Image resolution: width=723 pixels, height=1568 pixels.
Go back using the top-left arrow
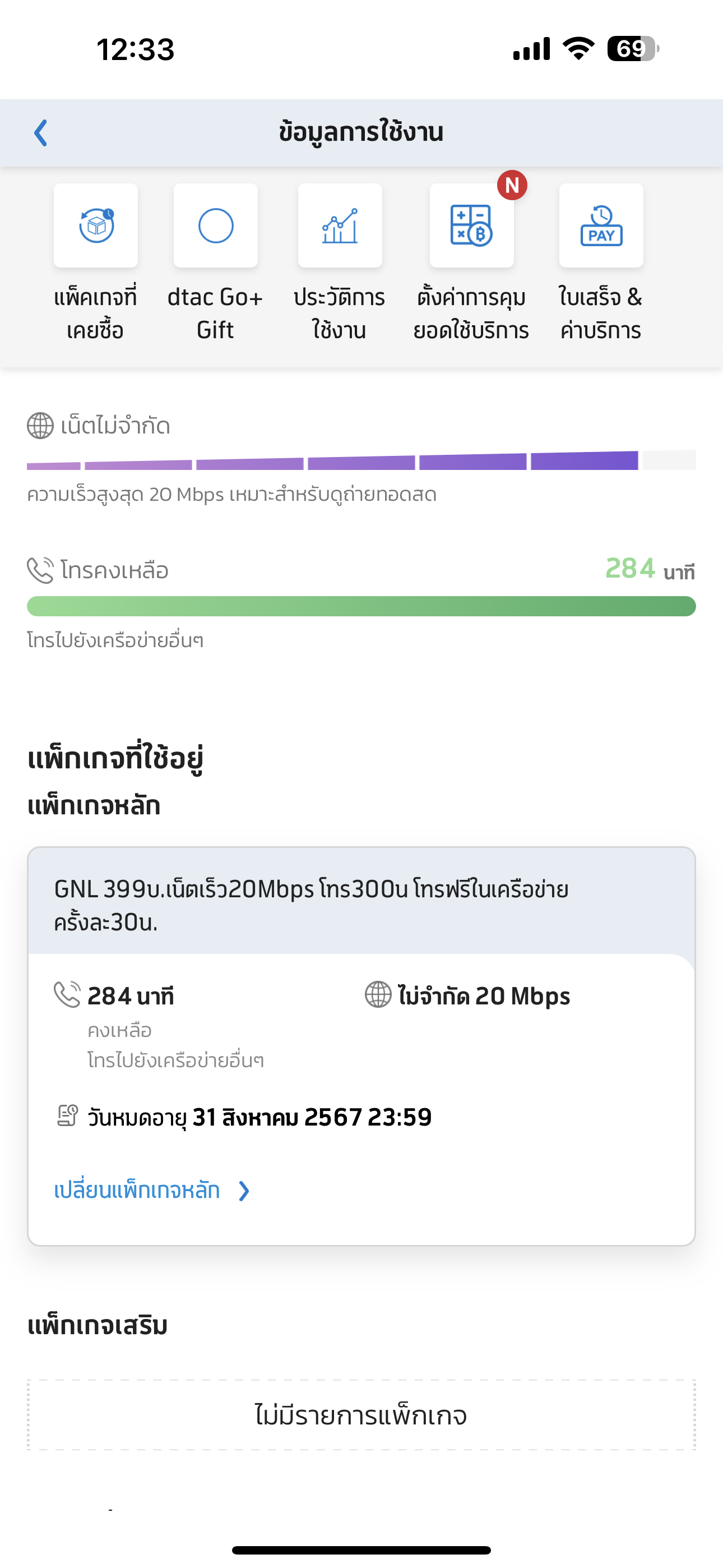pyautogui.click(x=41, y=133)
